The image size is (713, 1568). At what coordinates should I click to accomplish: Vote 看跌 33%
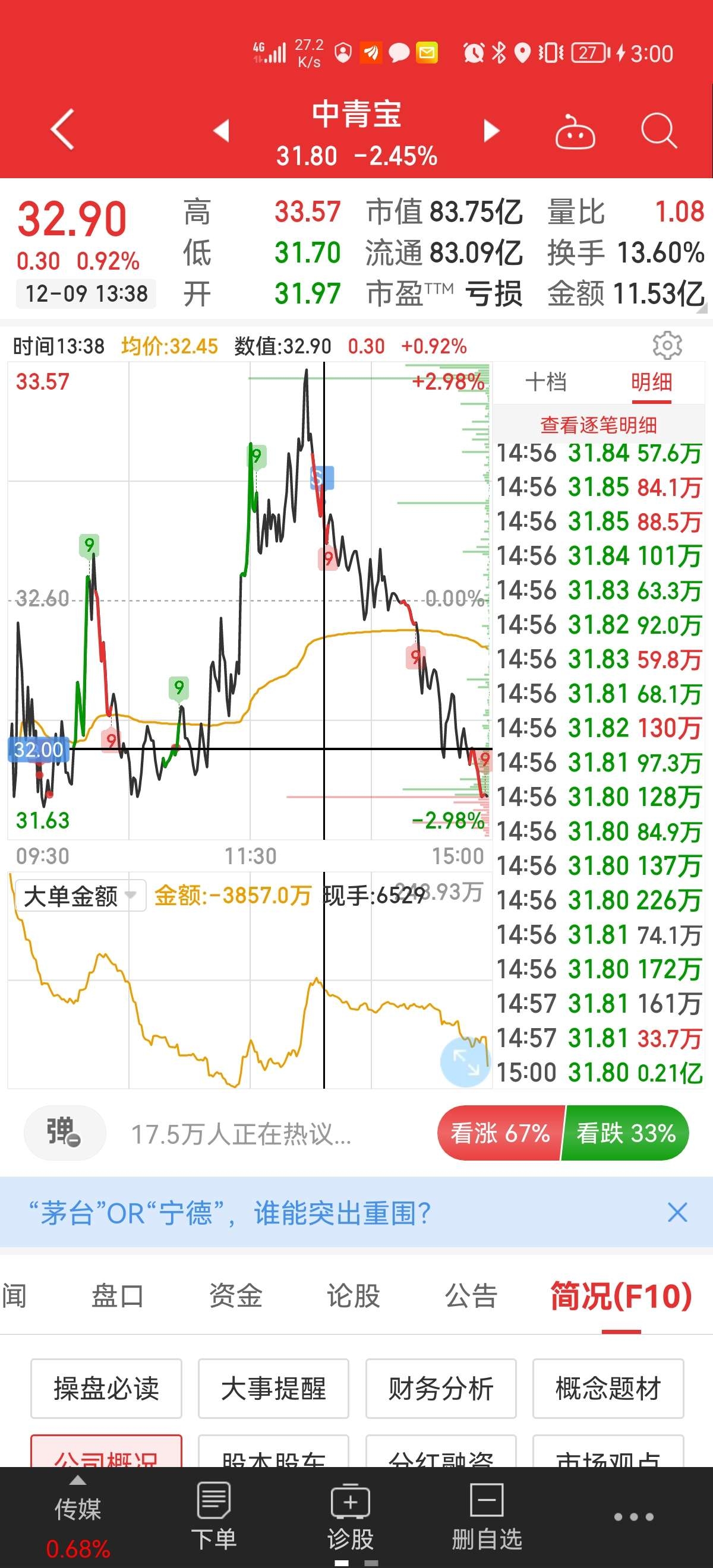[626, 1133]
